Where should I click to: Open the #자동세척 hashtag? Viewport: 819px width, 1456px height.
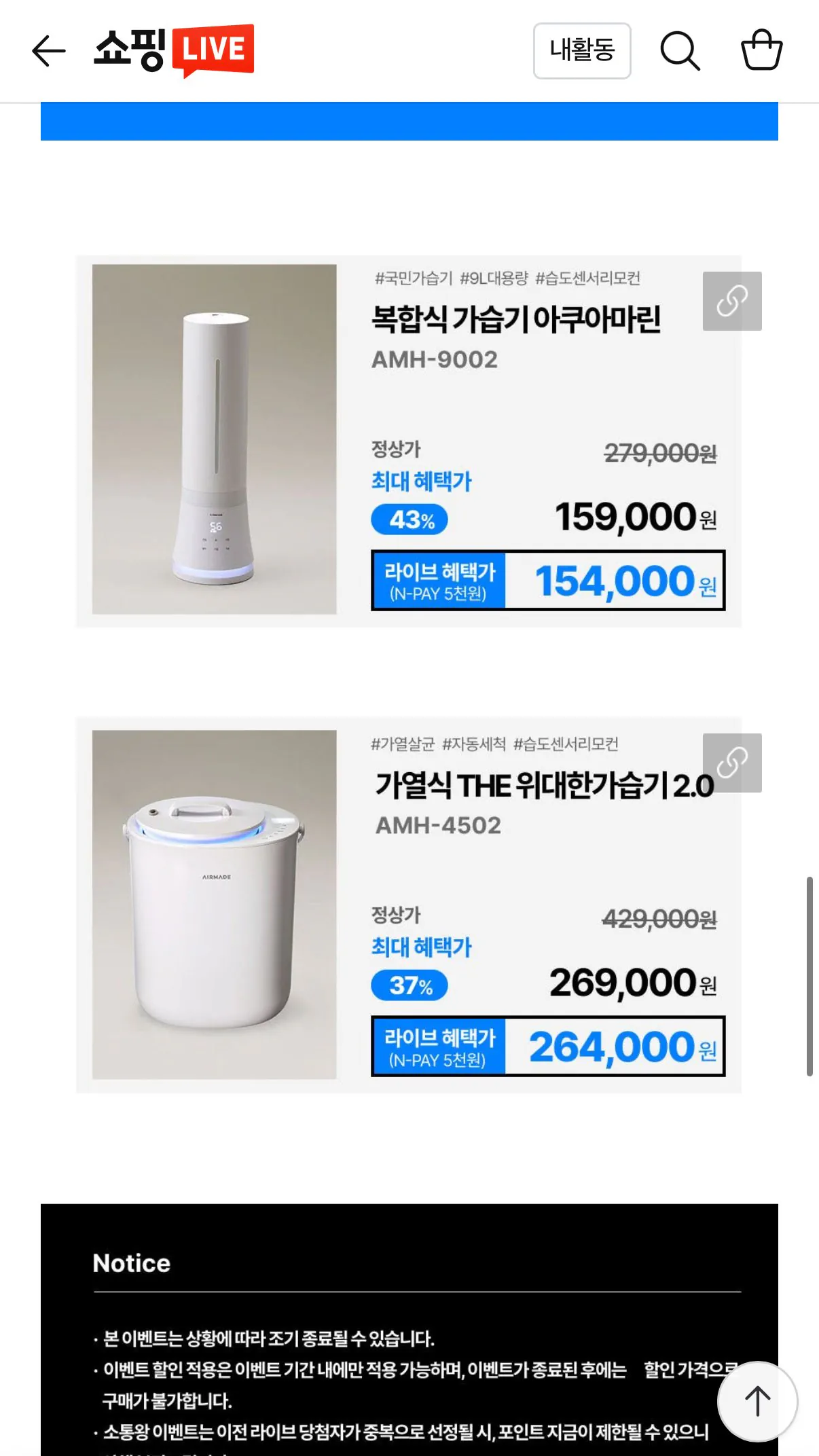point(475,744)
